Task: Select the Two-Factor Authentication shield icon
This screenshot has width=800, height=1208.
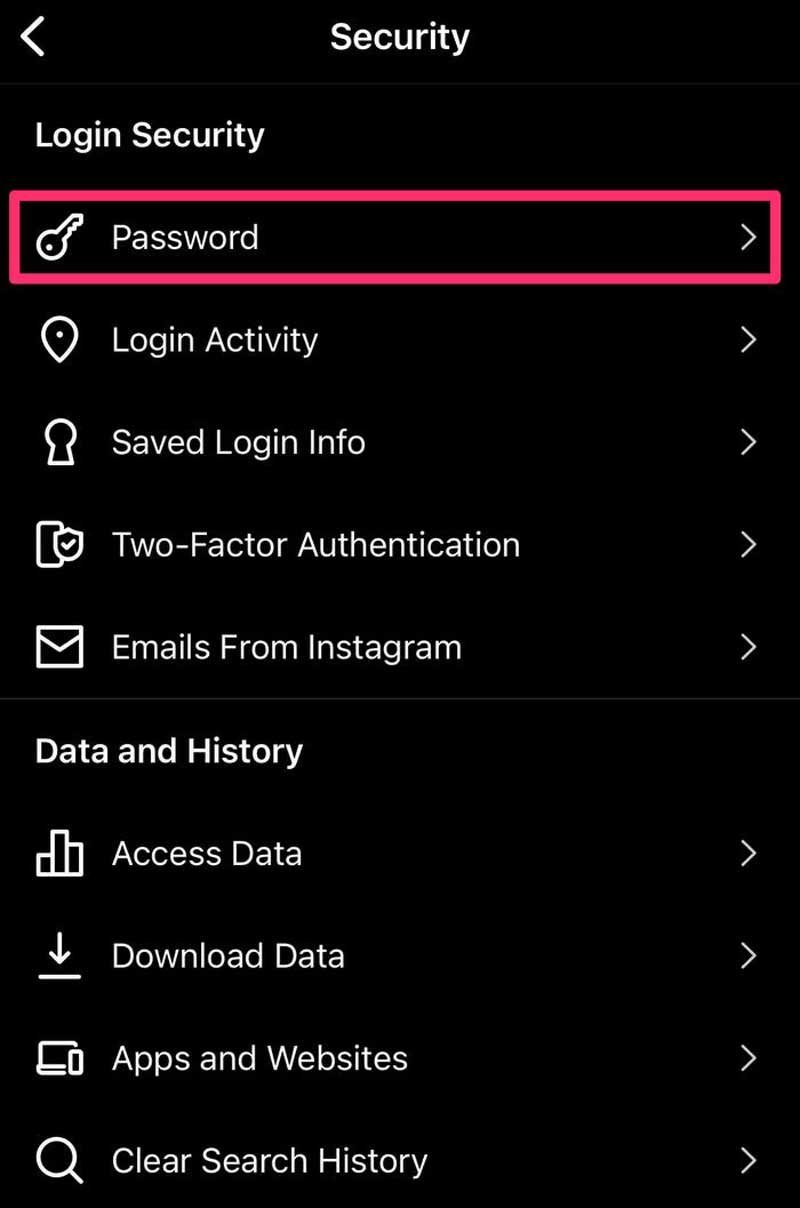Action: [60, 544]
